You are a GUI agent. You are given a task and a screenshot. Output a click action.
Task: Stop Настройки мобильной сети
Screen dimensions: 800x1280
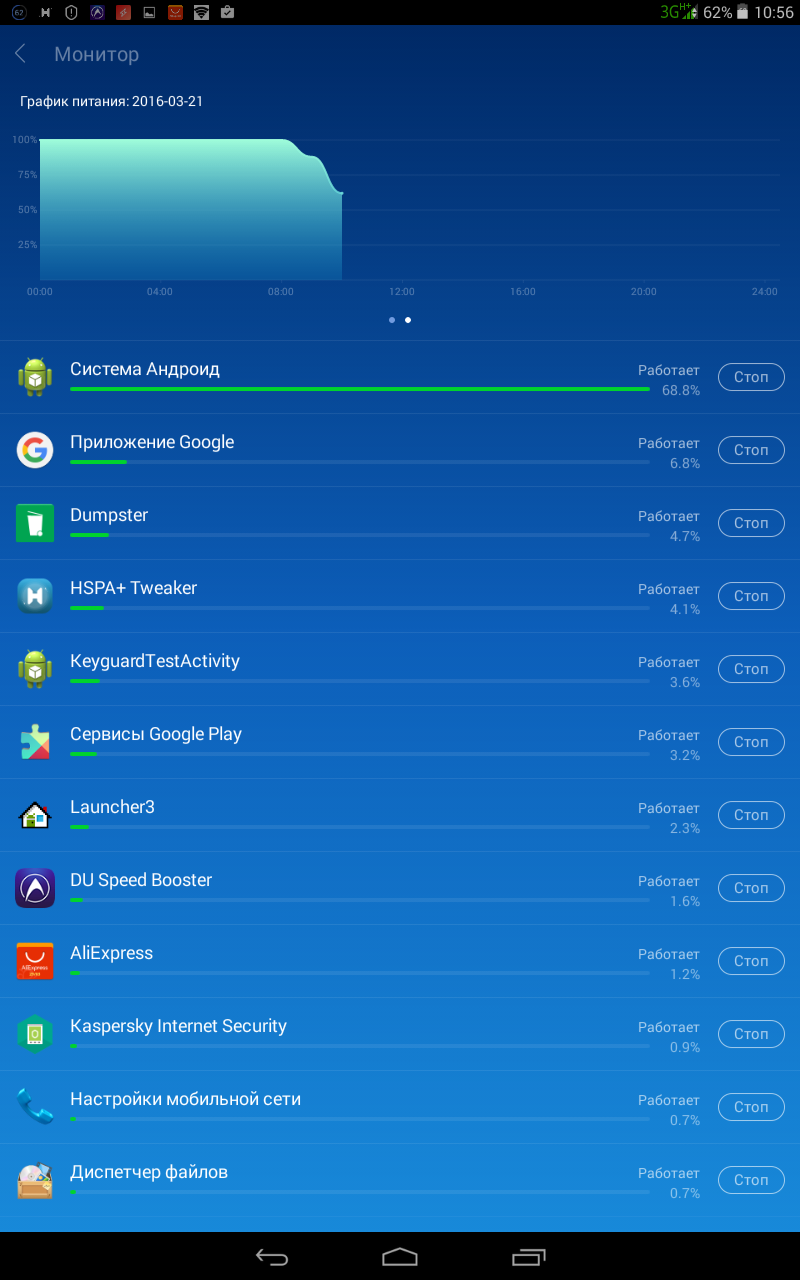(751, 1107)
